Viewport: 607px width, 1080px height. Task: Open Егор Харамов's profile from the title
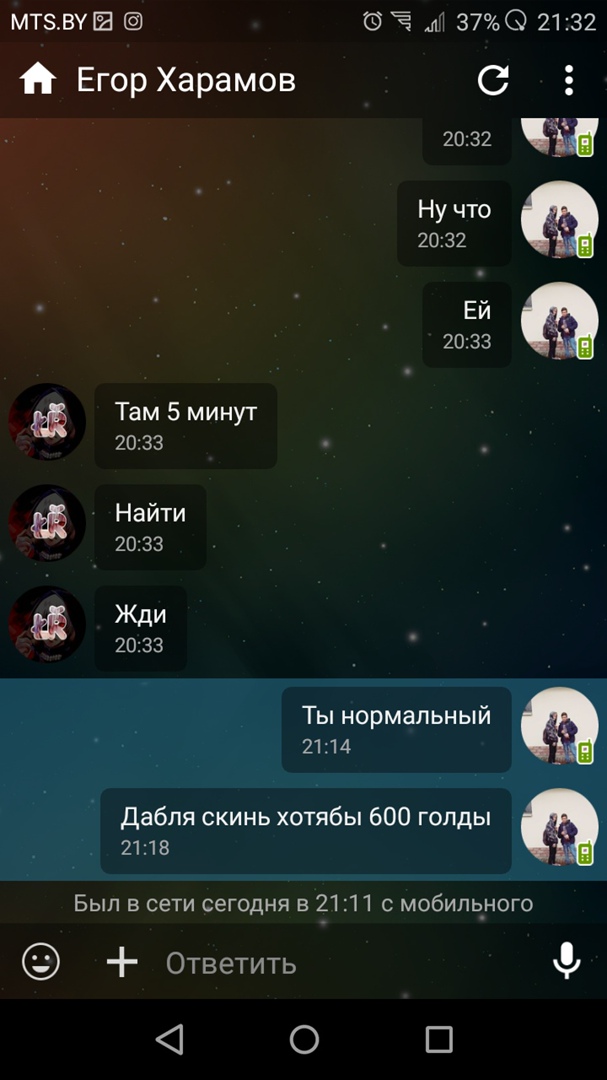click(x=186, y=80)
